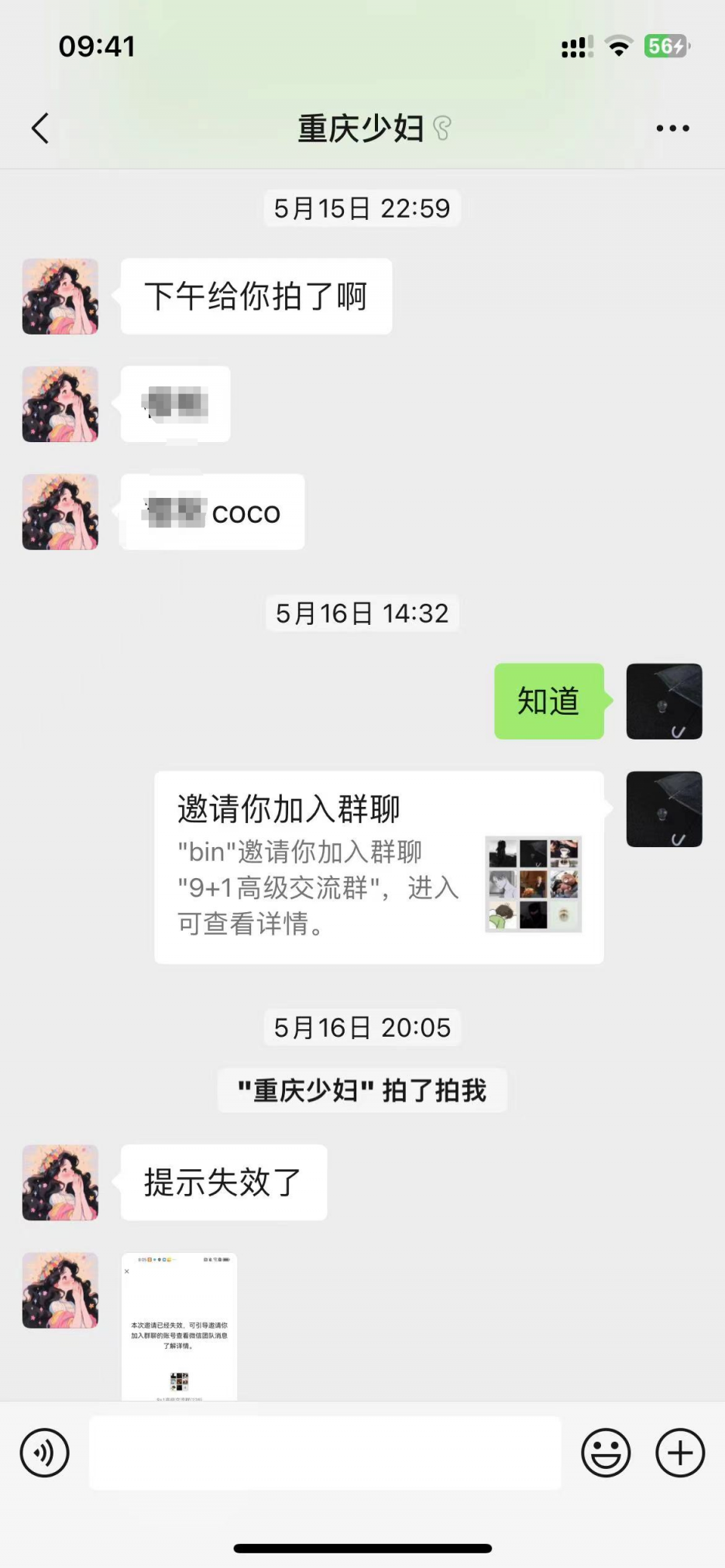Switch to voice message input
Screen dimensions: 725x1568
tap(44, 1453)
